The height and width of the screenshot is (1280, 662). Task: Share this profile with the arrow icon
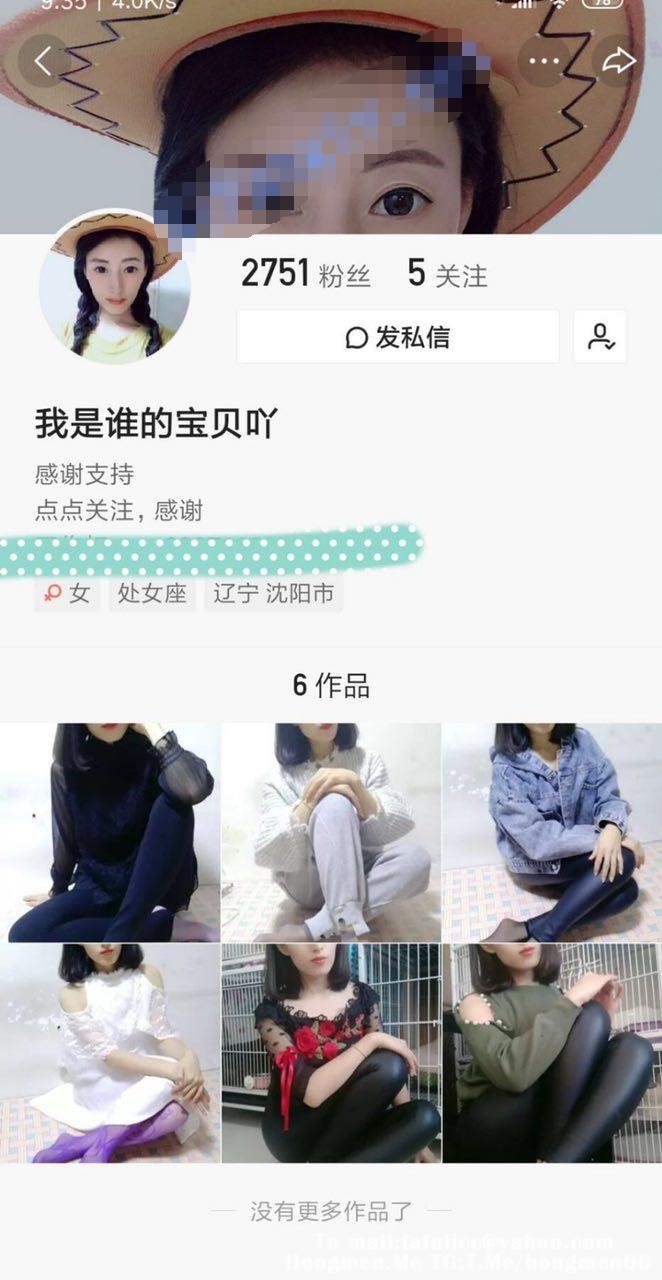pos(619,61)
